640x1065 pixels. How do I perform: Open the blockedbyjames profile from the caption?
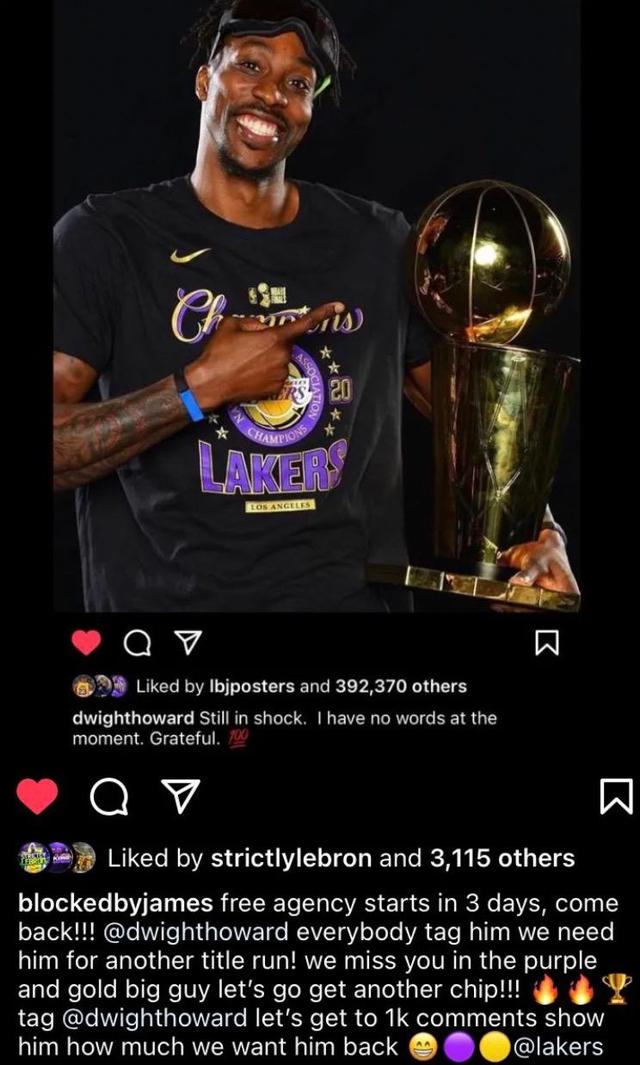coord(115,903)
